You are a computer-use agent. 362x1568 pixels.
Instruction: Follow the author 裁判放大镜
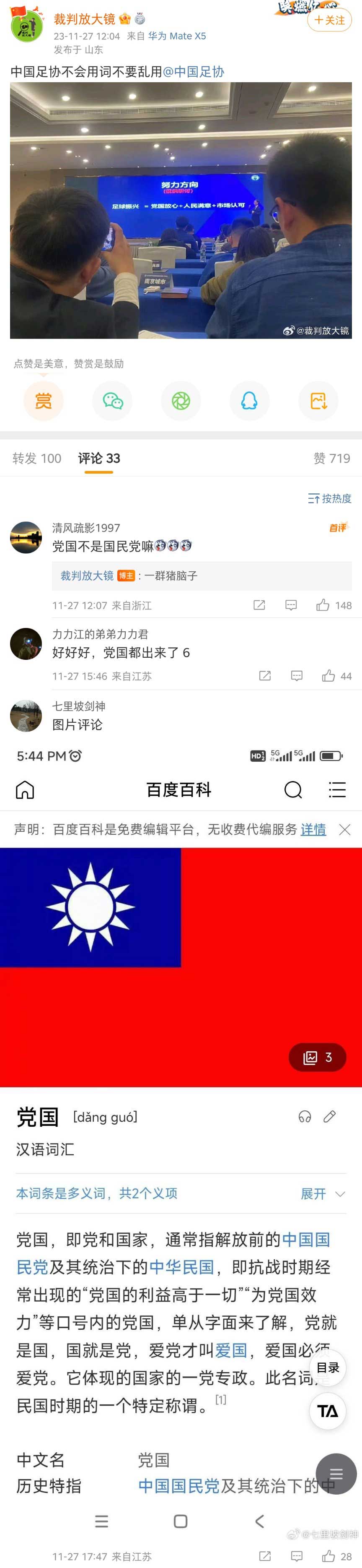(329, 20)
